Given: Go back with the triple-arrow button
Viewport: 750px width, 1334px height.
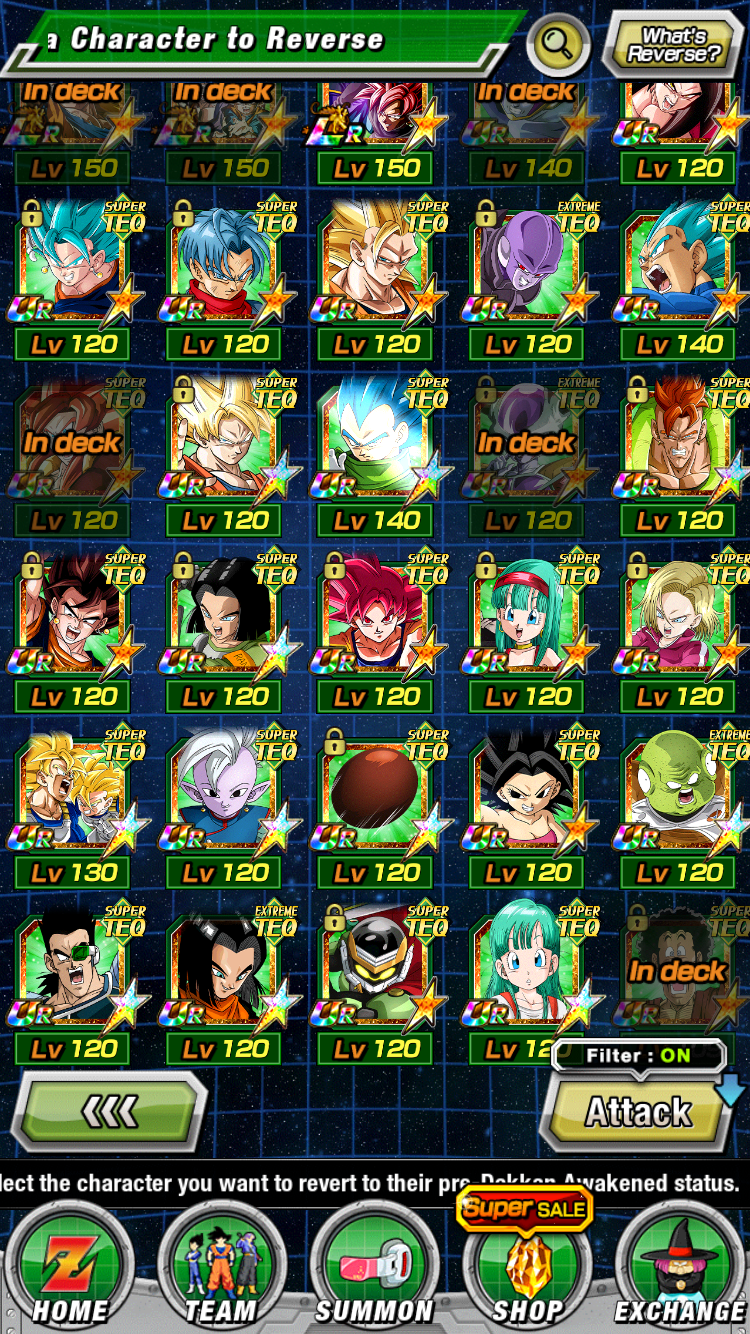Looking at the screenshot, I should (x=109, y=1110).
